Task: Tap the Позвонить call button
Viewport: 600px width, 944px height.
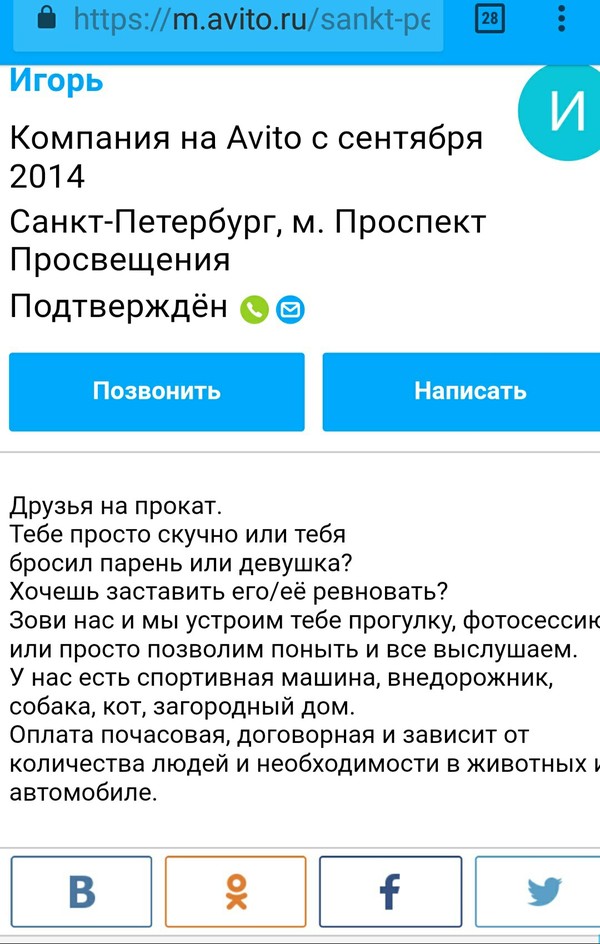Action: pos(157,391)
